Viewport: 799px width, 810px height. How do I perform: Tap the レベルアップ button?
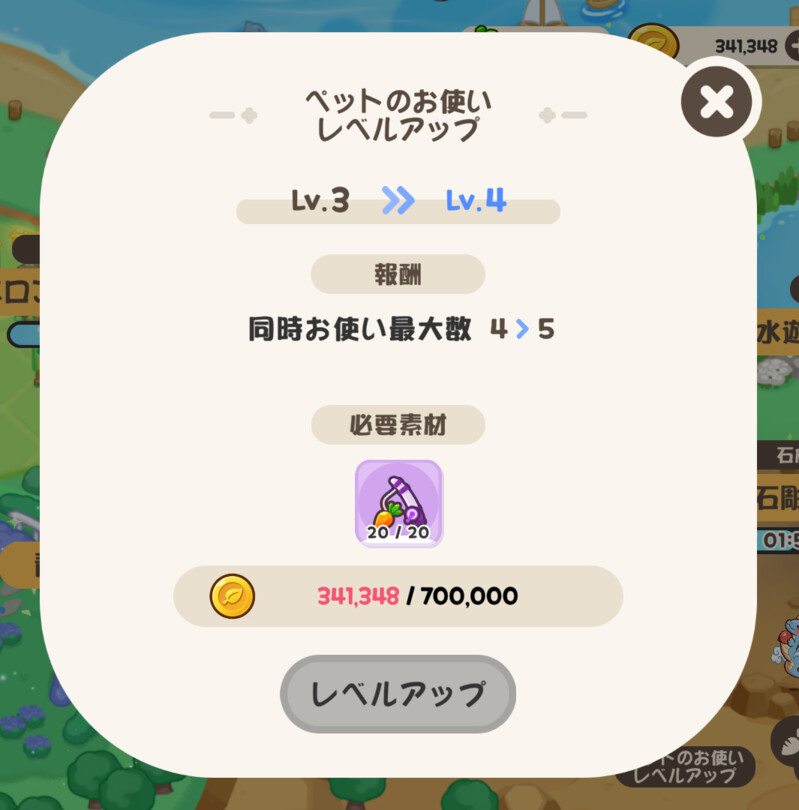398,694
